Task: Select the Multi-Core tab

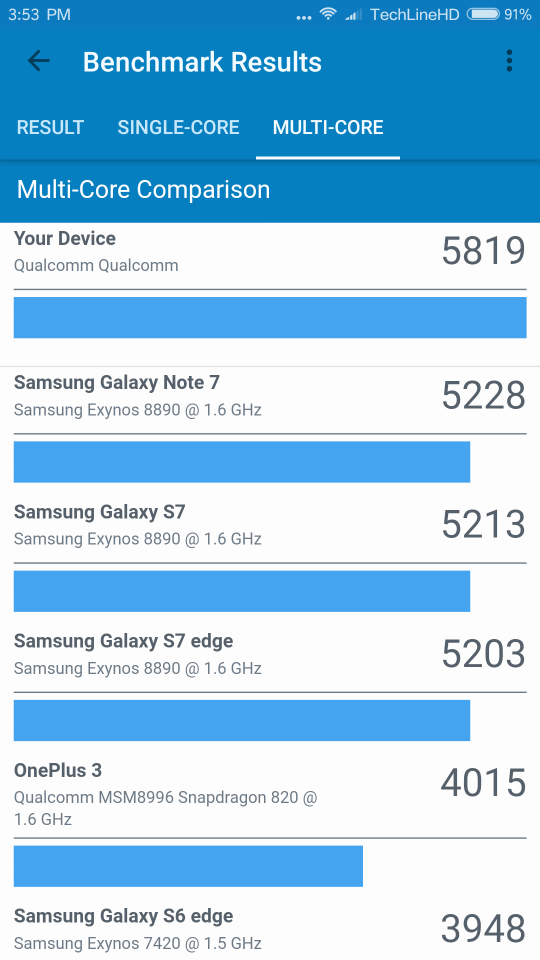Action: (x=328, y=127)
